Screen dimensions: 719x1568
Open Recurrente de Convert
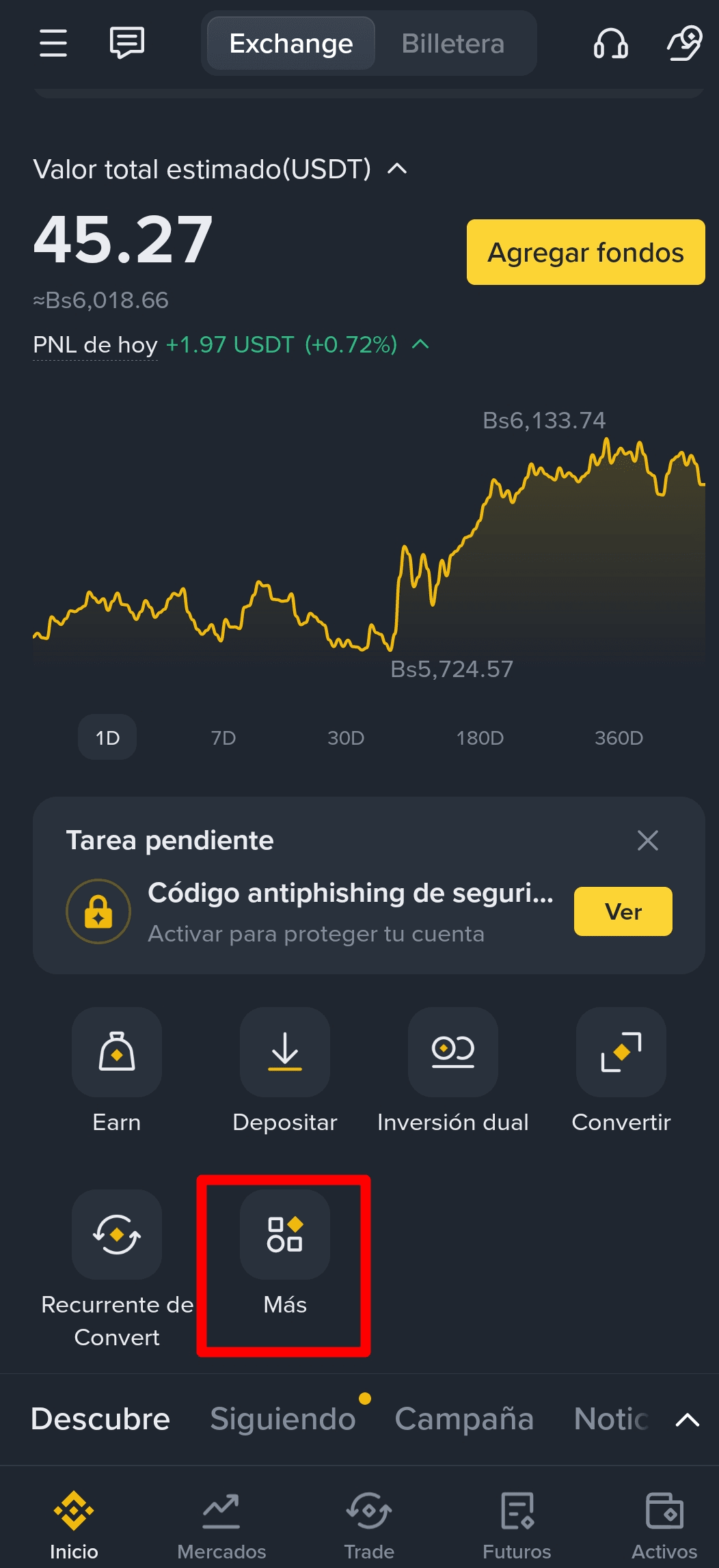pos(117,1269)
